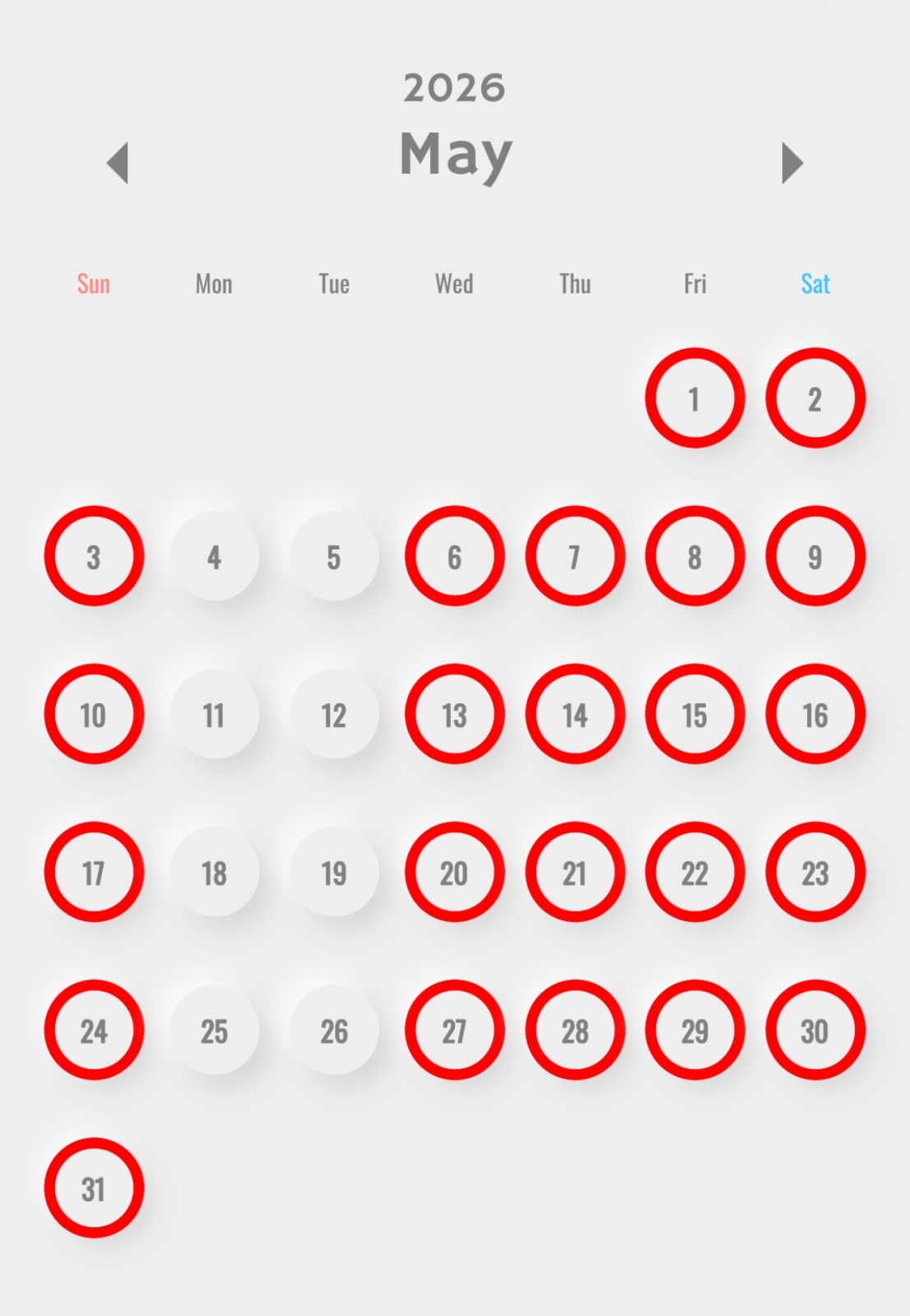The image size is (910, 1316).
Task: Pick date 30 on the calendar
Action: click(x=815, y=1031)
